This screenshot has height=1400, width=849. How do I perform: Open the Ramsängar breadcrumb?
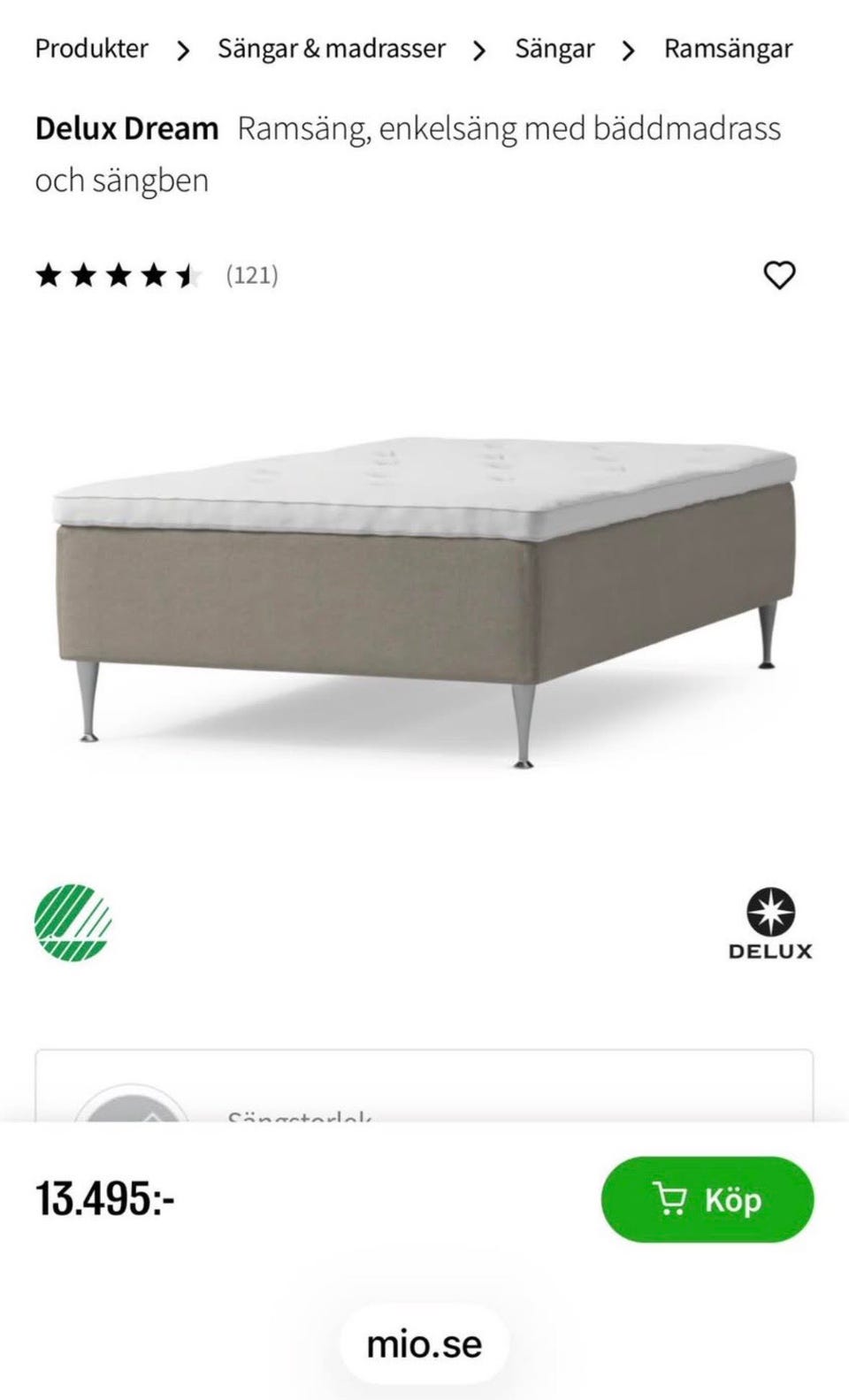click(728, 49)
